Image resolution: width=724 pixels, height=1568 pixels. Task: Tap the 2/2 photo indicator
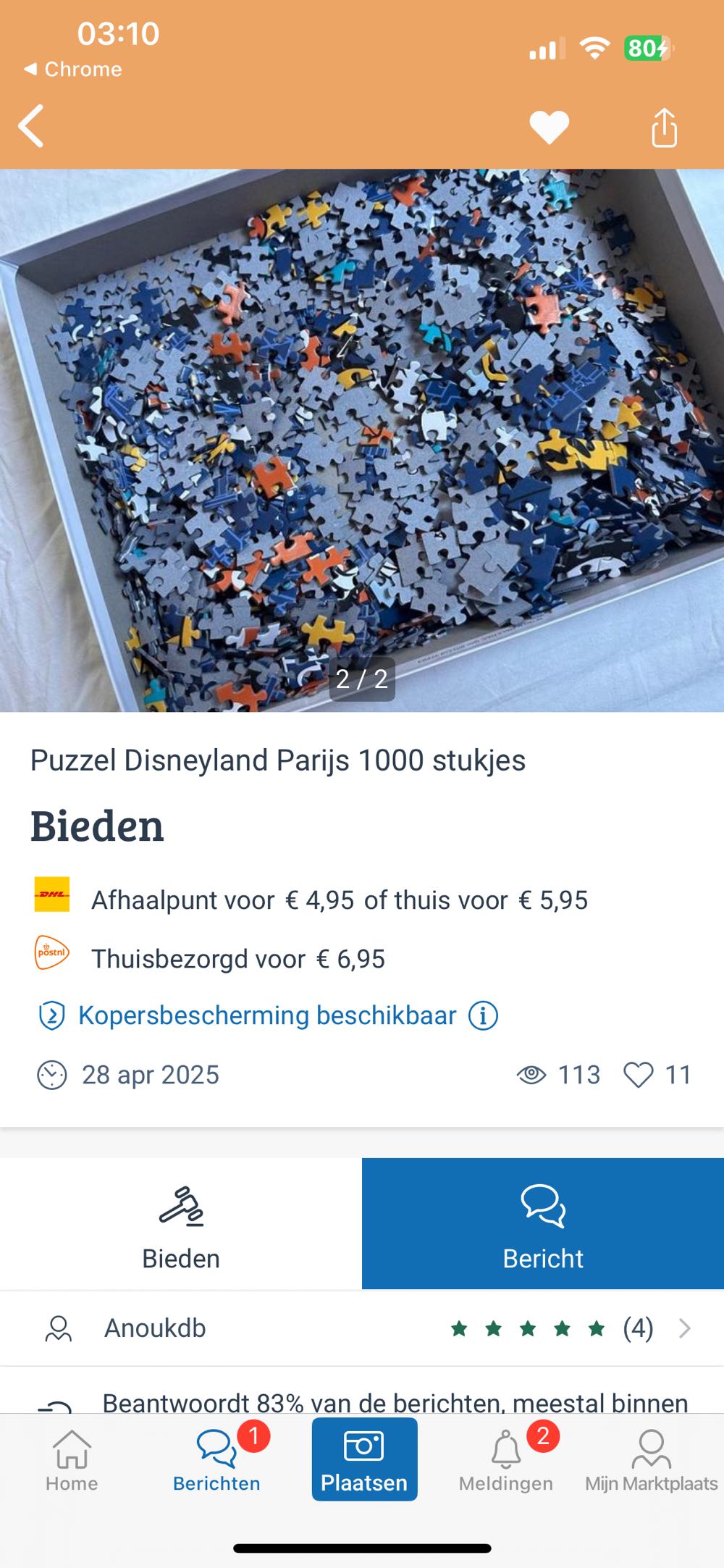(x=362, y=679)
